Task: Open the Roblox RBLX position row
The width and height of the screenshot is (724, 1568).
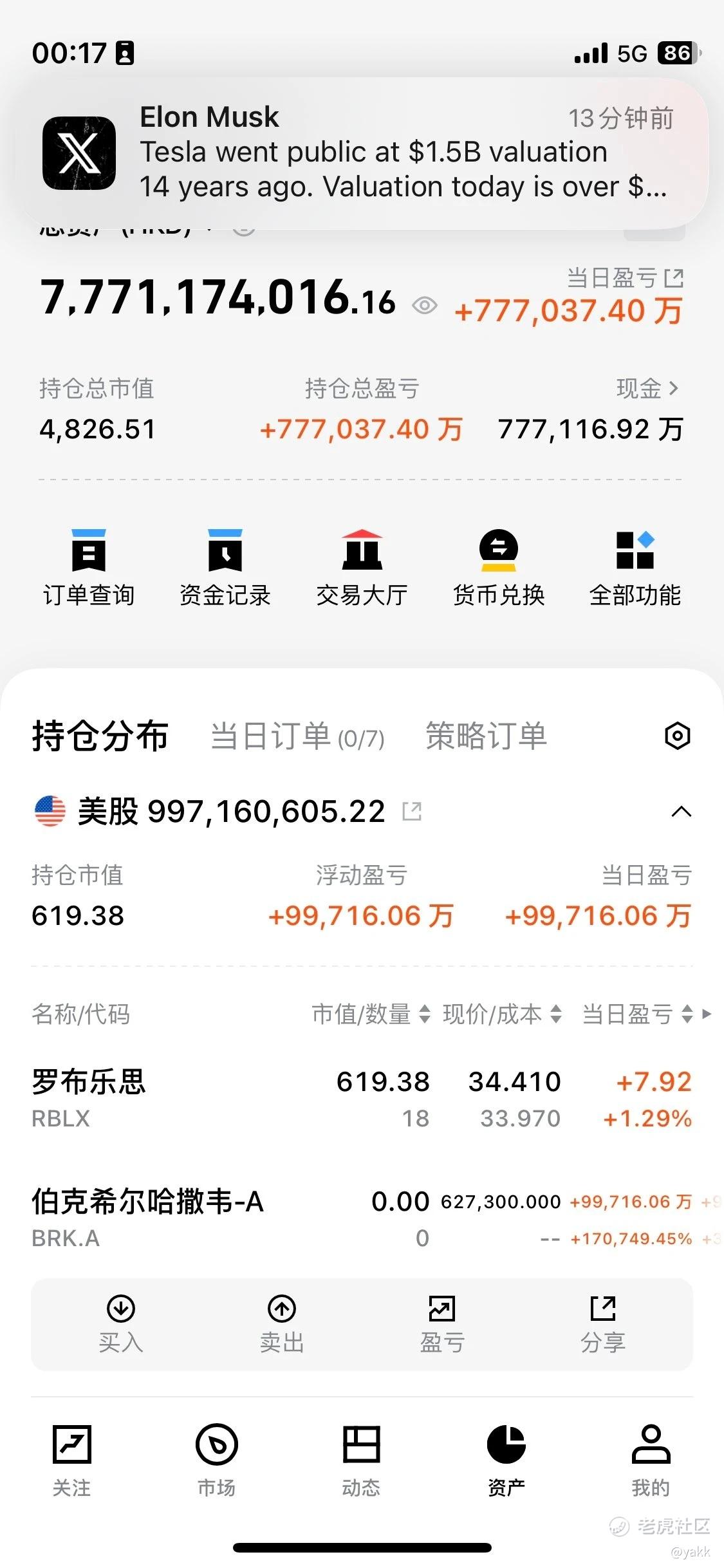Action: 362,1099
